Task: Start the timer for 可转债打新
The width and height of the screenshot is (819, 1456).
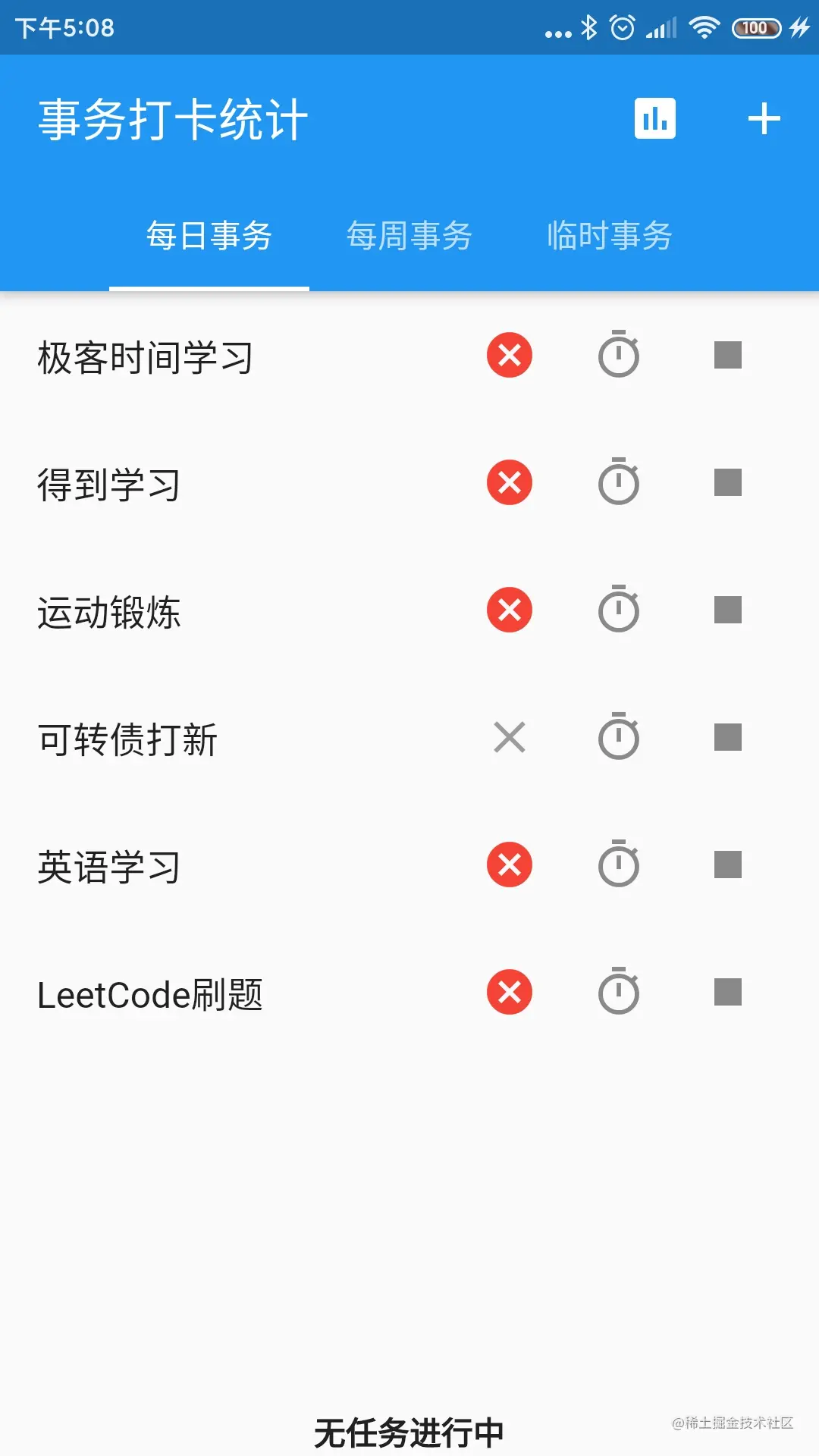Action: click(619, 737)
